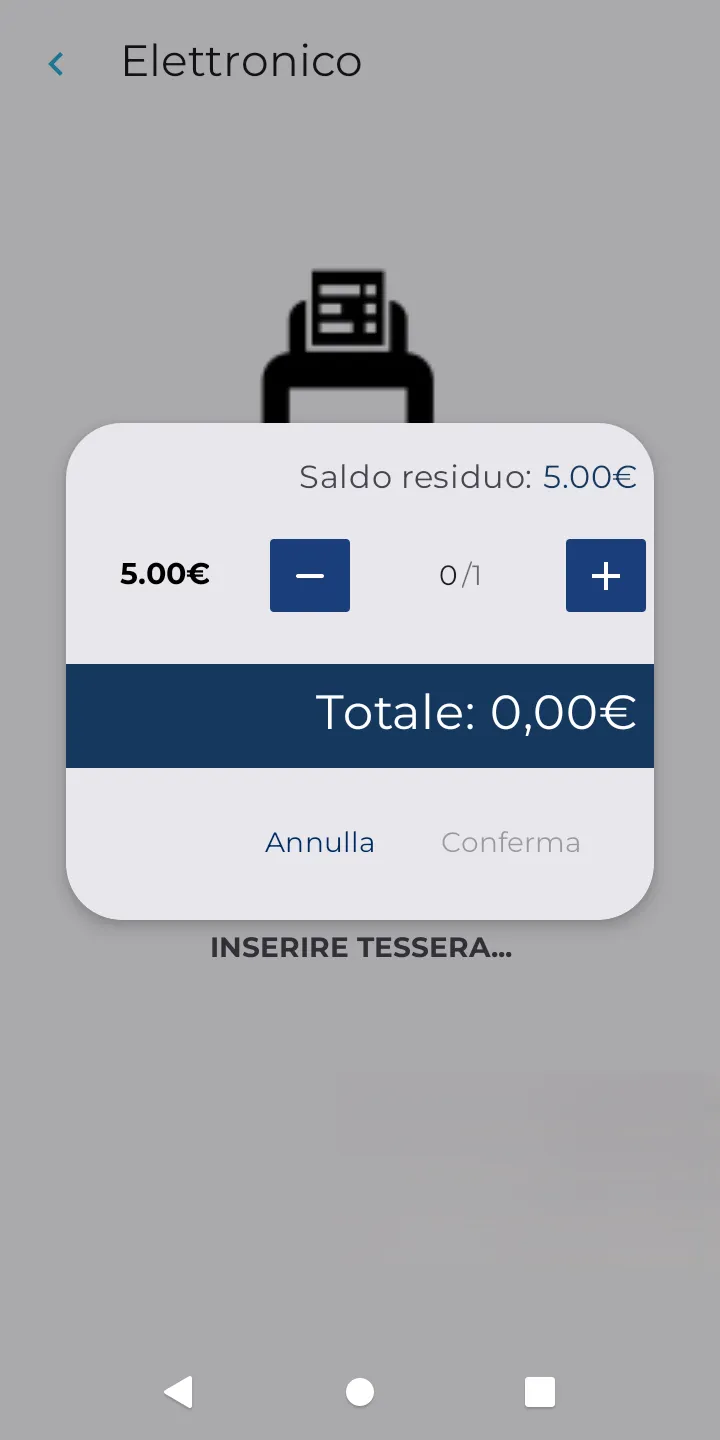Decrease the 5.00€ quantity with minus

click(310, 575)
